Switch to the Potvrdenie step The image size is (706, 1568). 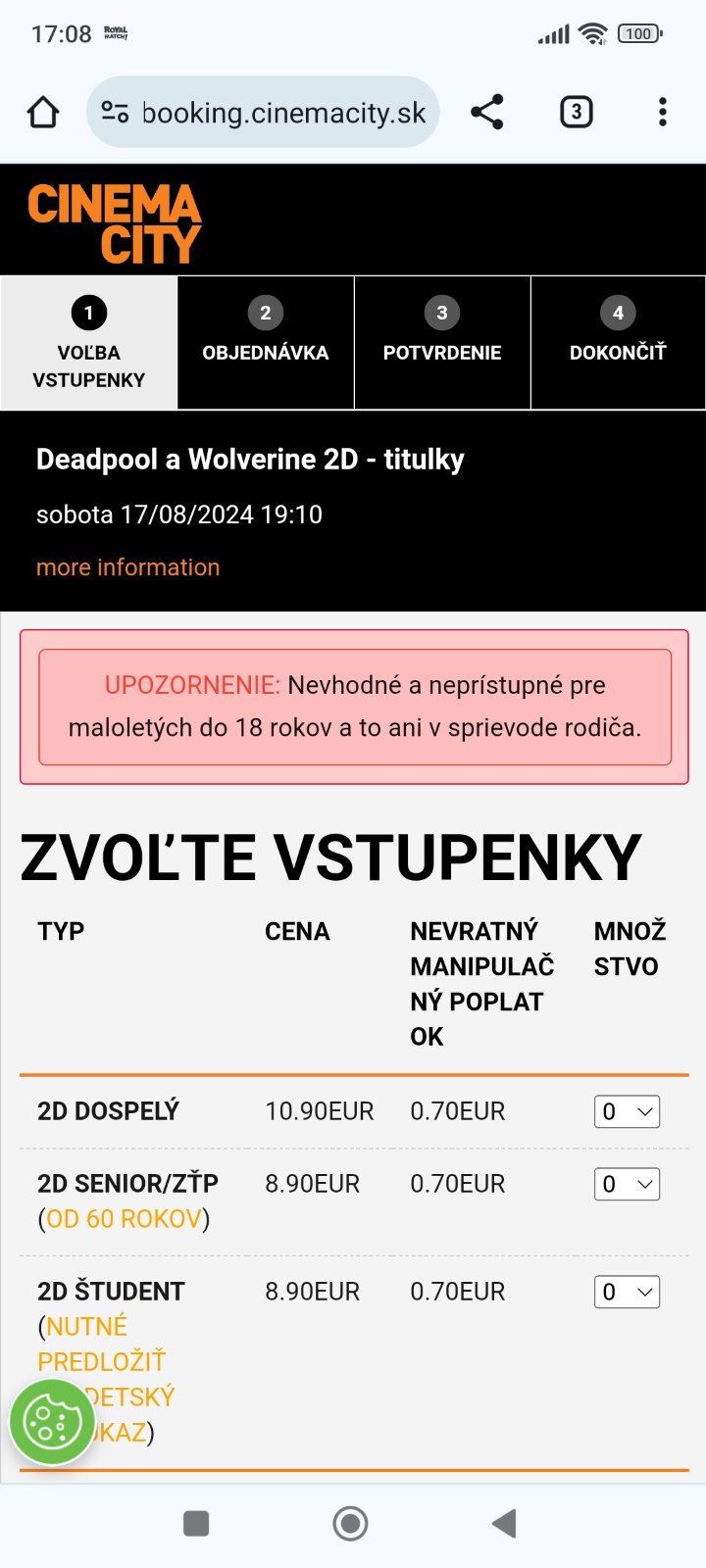point(442,343)
